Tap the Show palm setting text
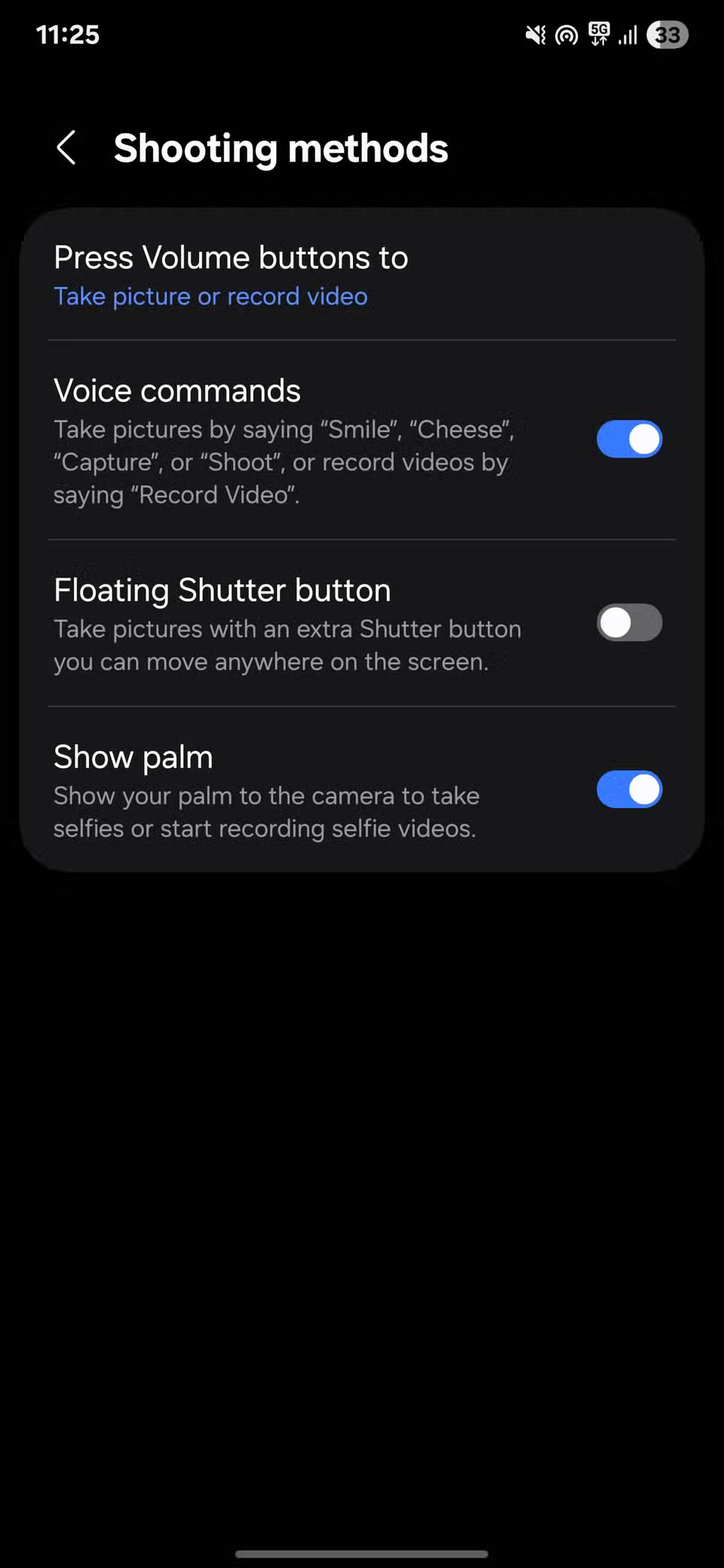 click(x=133, y=756)
